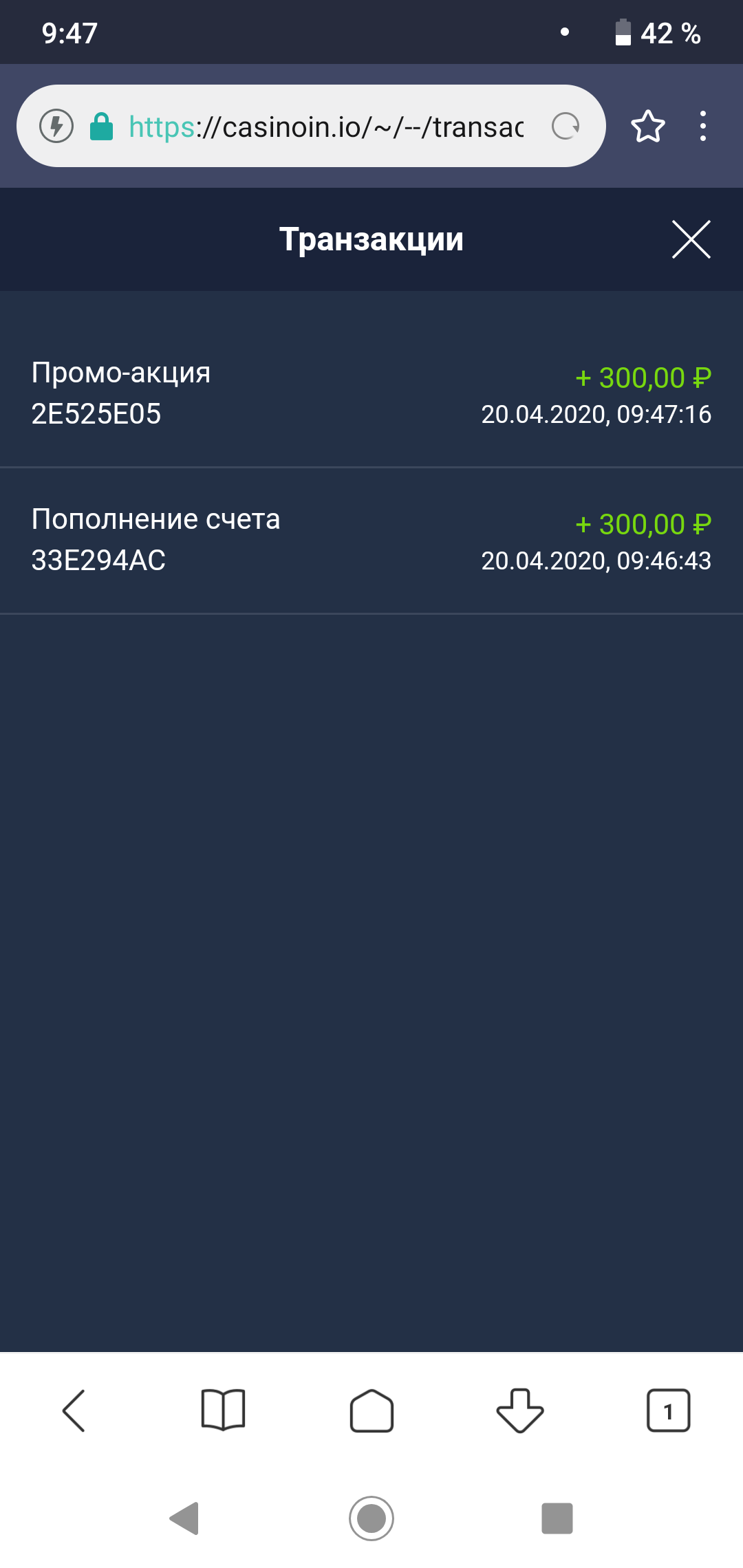The image size is (743, 1568).
Task: Open the Промо-акция 2E525E05 transaction
Action: [371, 393]
